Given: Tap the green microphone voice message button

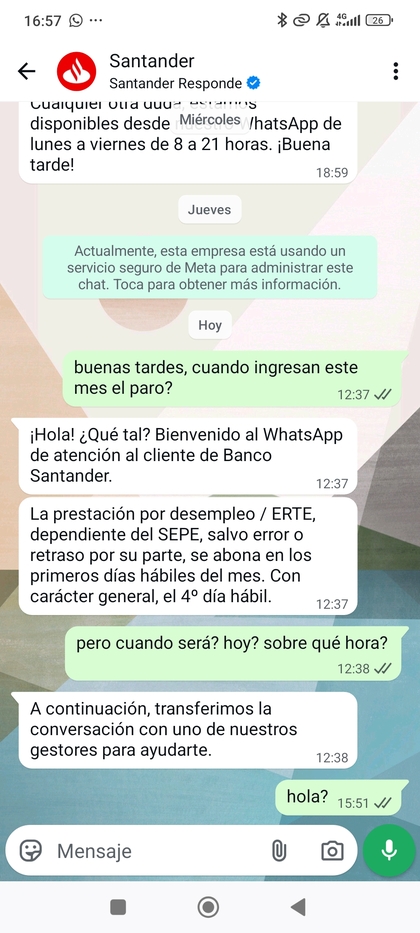Looking at the screenshot, I should 389,851.
